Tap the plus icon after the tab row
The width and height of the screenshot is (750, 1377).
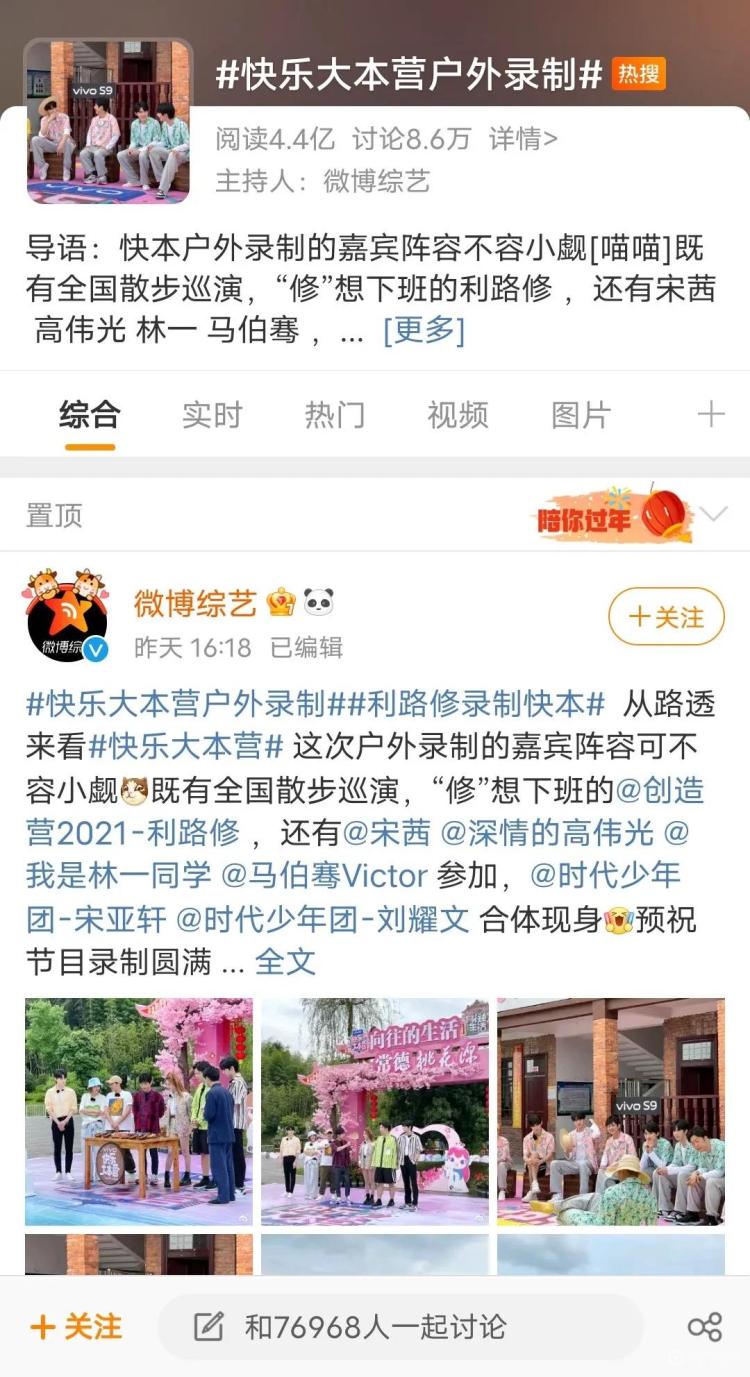pos(710,413)
